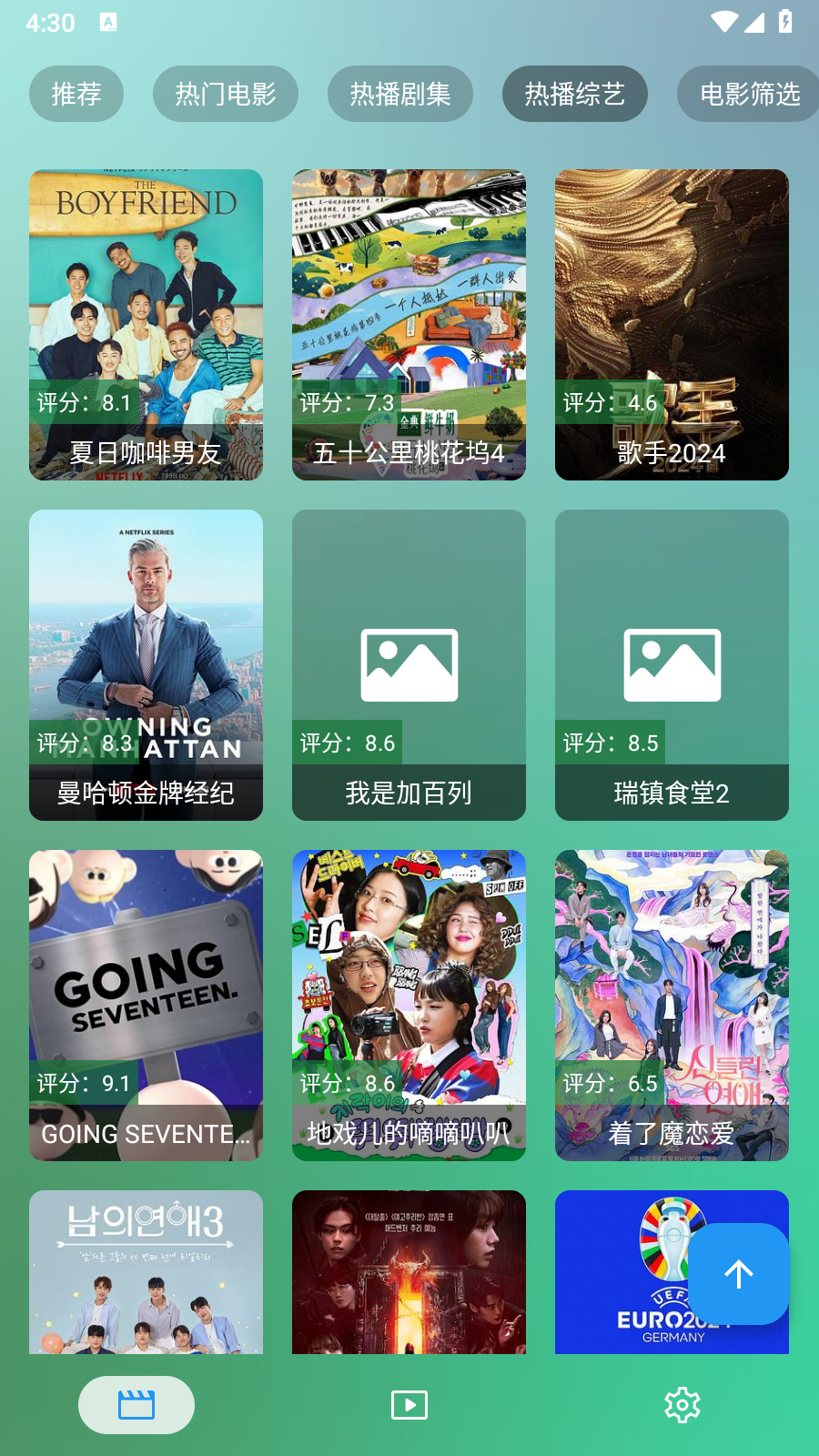Tap the scroll-to-top arrow button
Screen dimensions: 819x1456
pos(740,1273)
